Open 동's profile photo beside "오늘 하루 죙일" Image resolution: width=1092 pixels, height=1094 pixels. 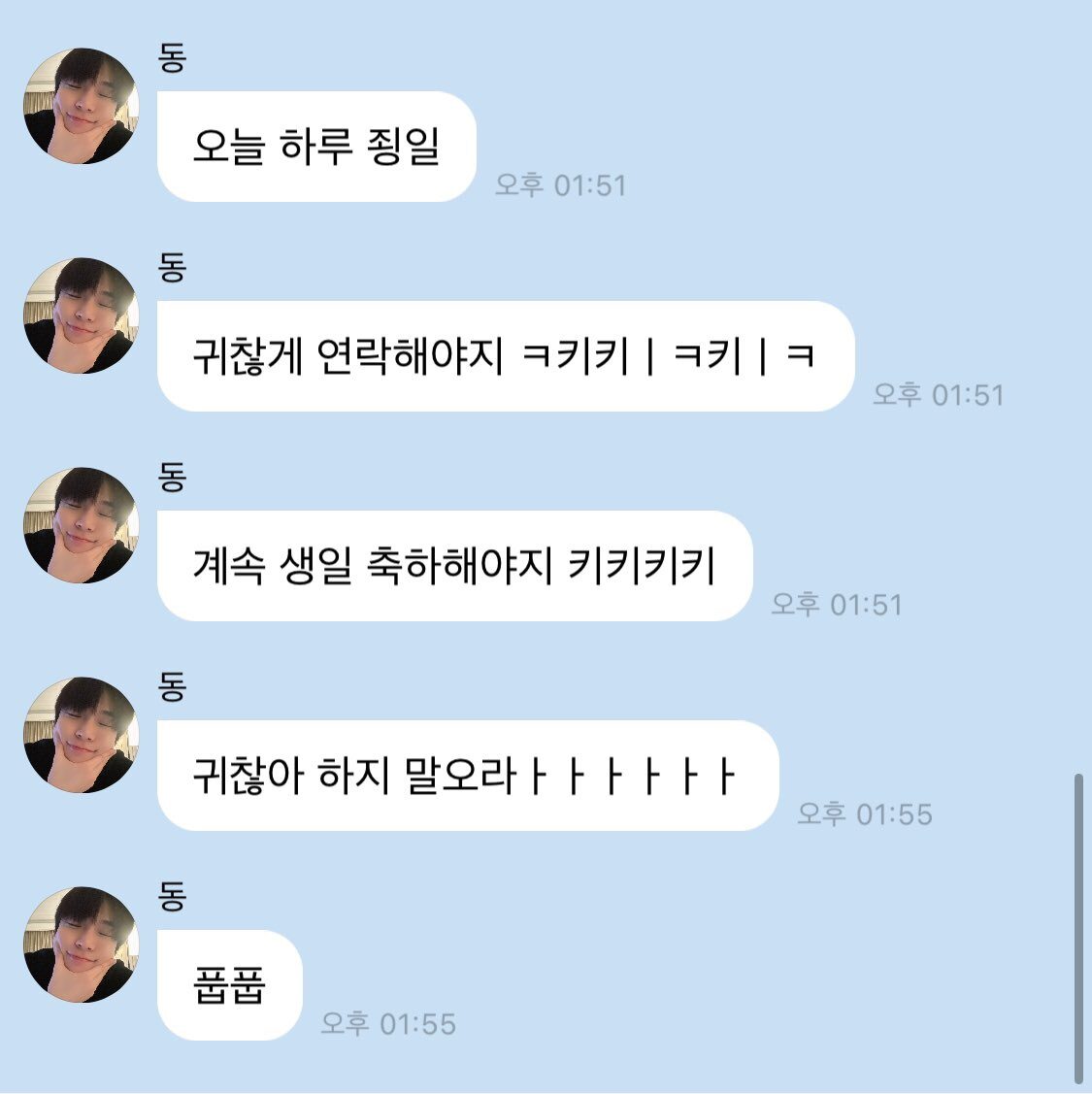[x=82, y=106]
